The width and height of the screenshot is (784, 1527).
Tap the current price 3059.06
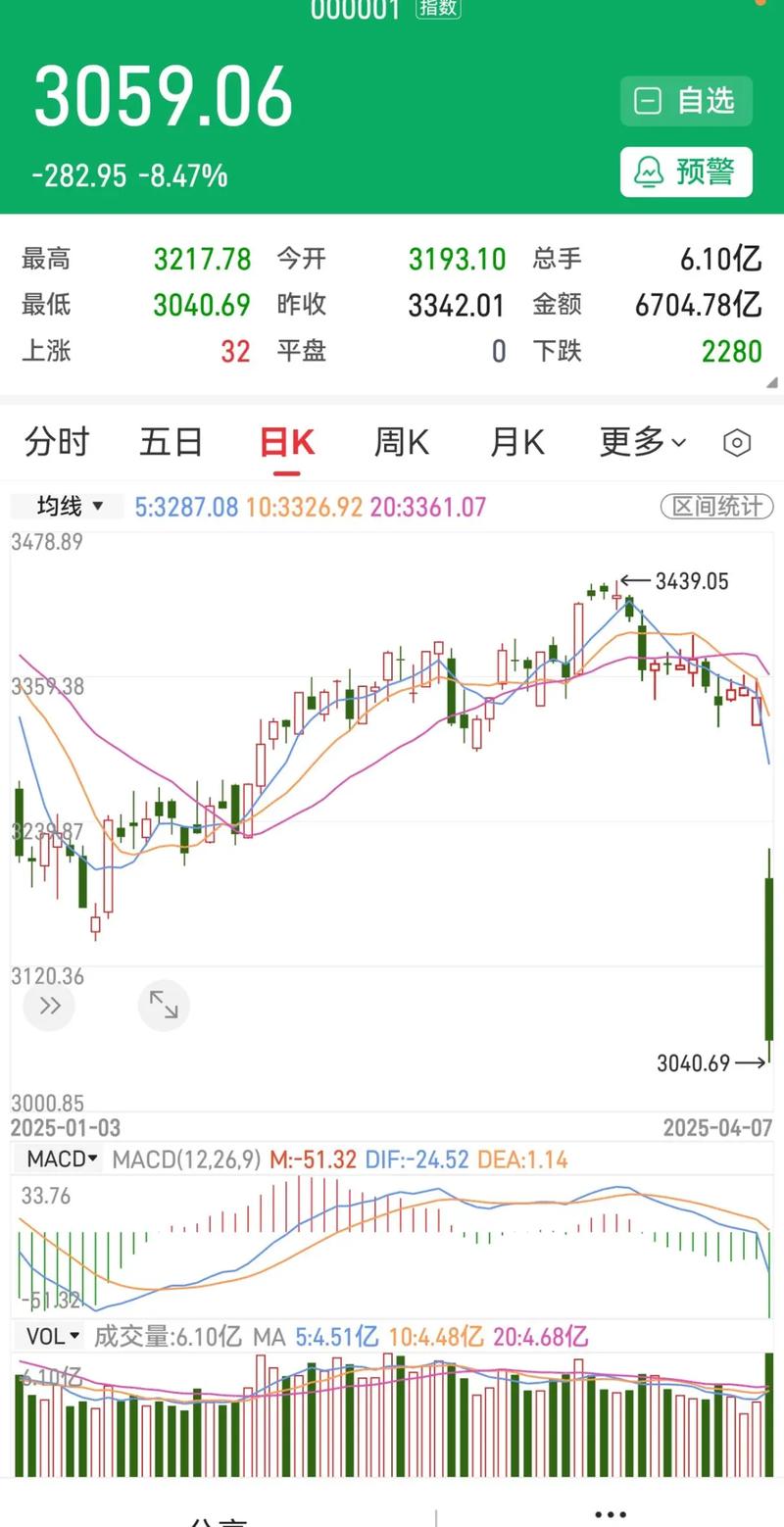[x=162, y=98]
